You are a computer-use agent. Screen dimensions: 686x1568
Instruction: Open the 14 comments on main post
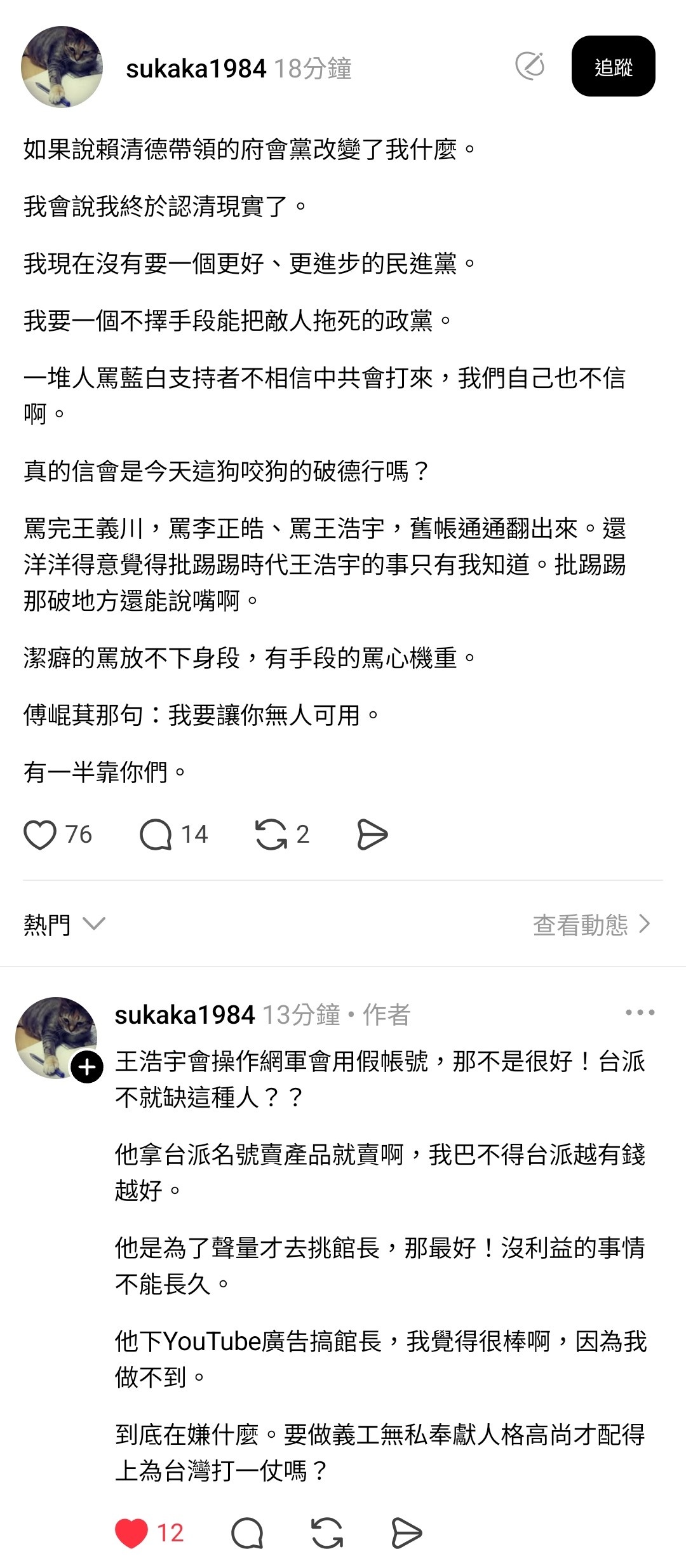coord(156,834)
